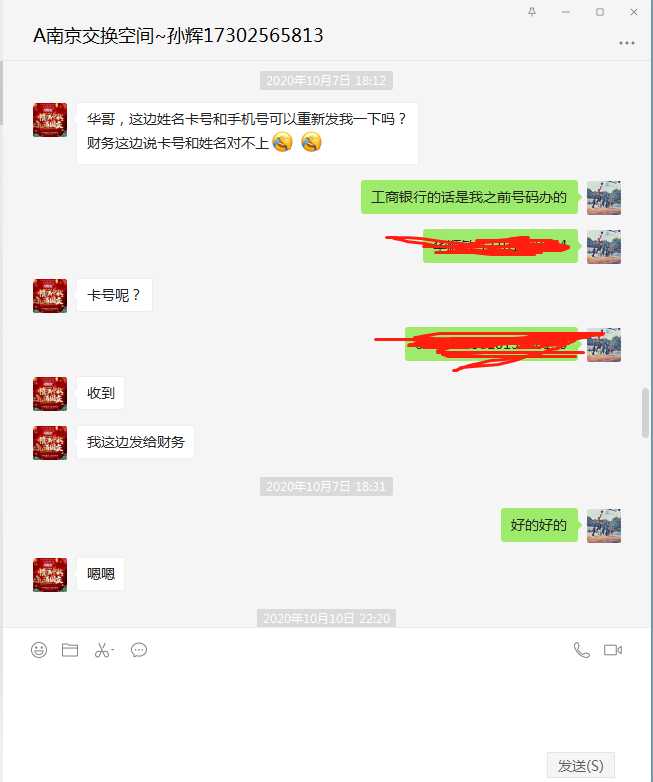Open your avatar beside 好的好的
The height and width of the screenshot is (782, 653).
[604, 525]
